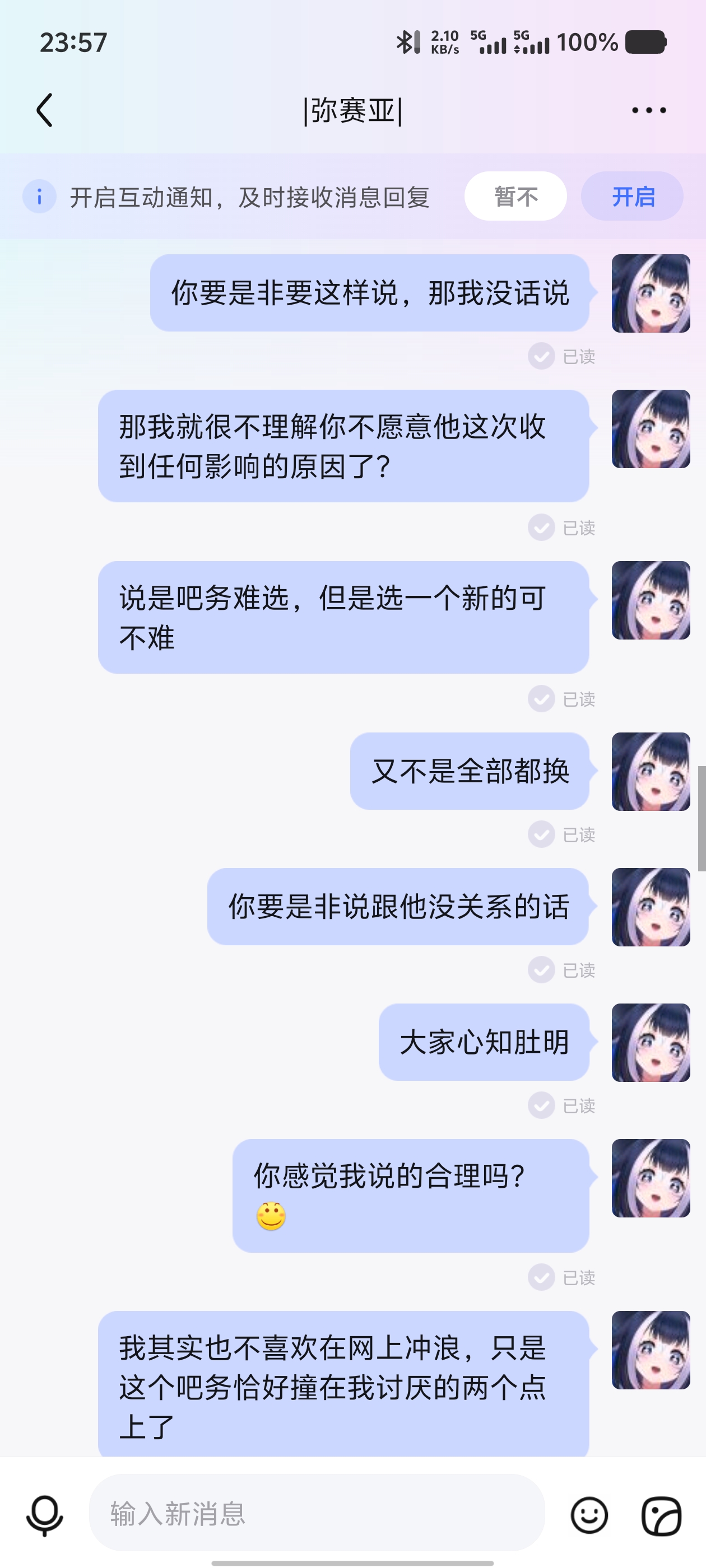
Task: Open avatar beside 大家心知肚明 message
Action: (x=651, y=1043)
